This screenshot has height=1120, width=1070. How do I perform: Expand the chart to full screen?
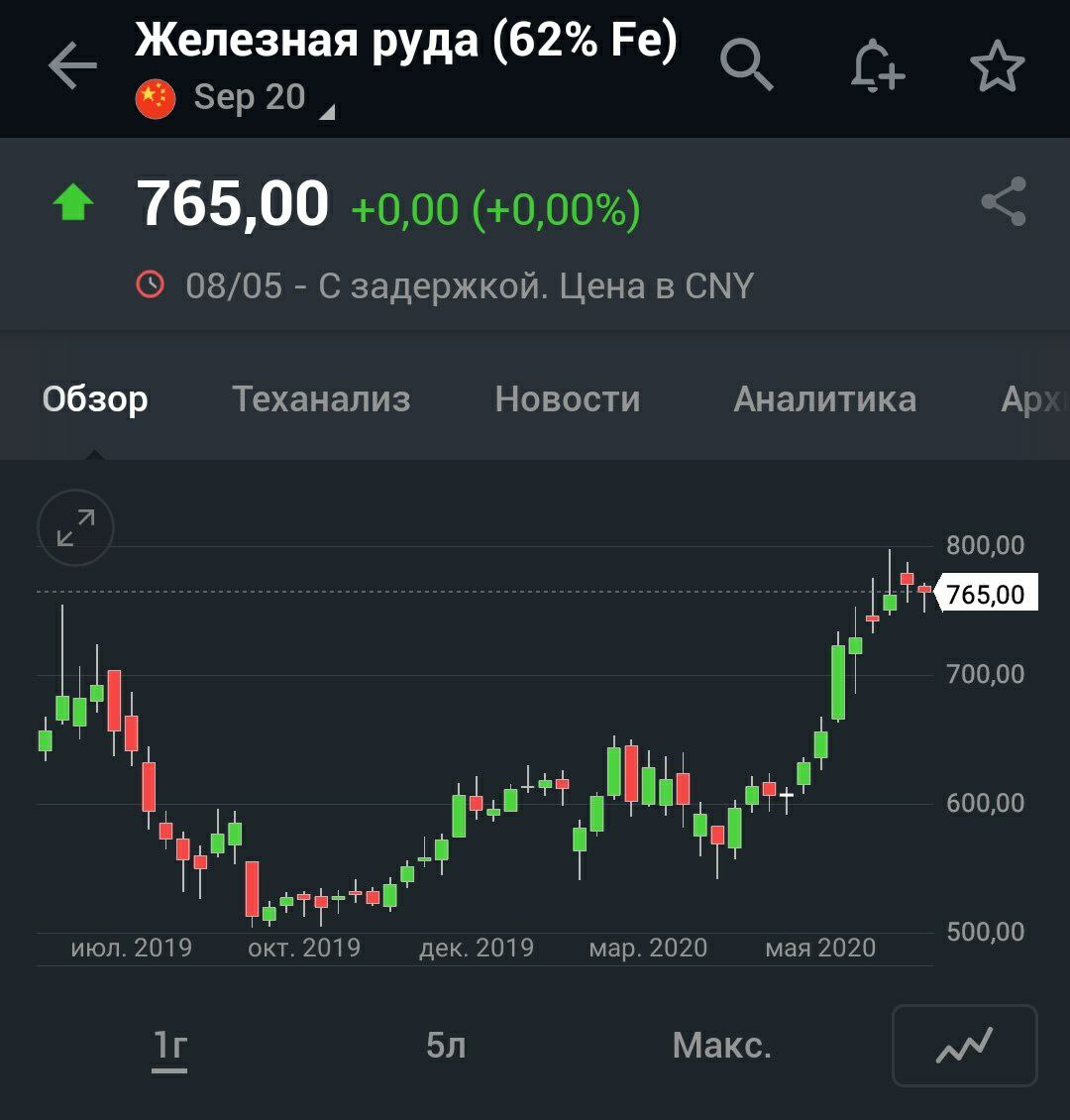pyautogui.click(x=75, y=527)
